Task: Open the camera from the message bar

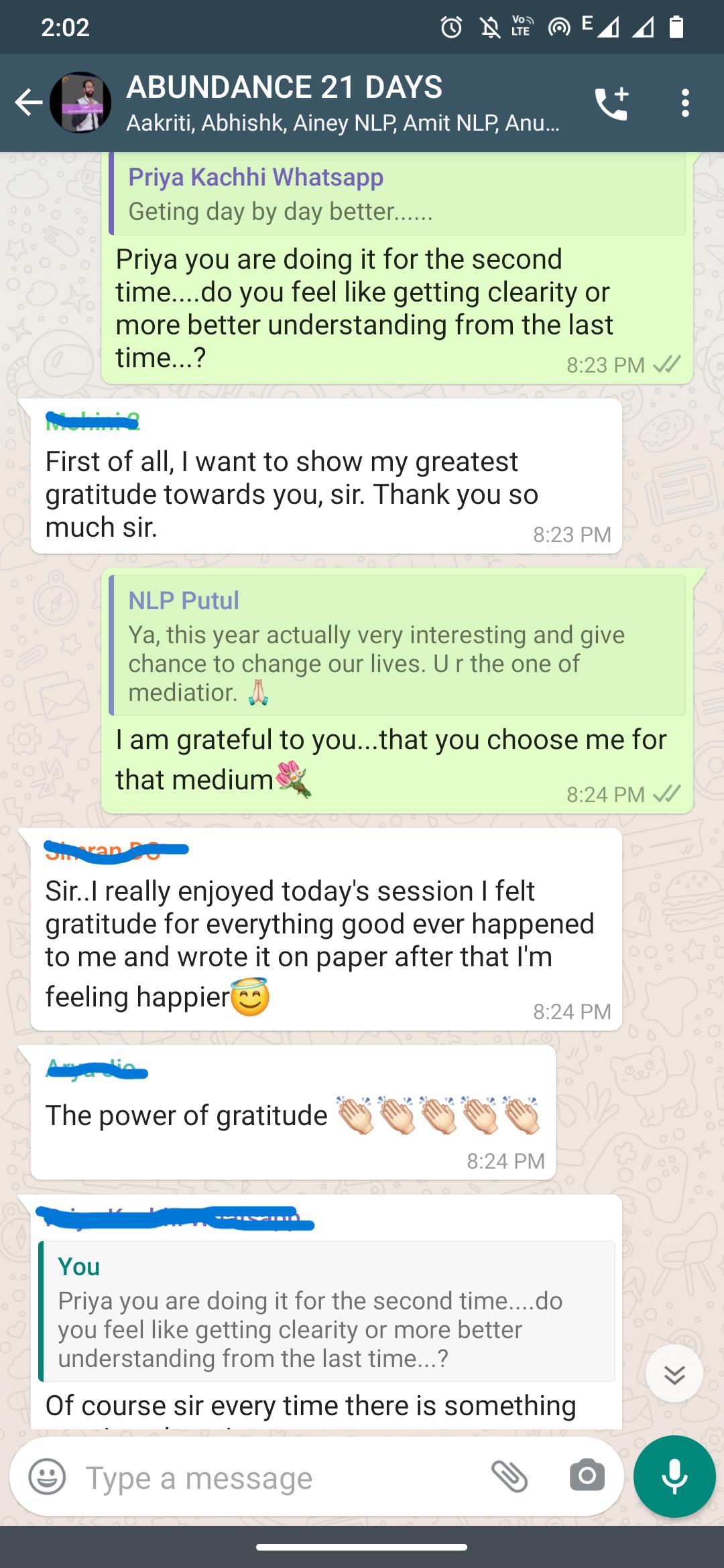Action: pos(587,1476)
